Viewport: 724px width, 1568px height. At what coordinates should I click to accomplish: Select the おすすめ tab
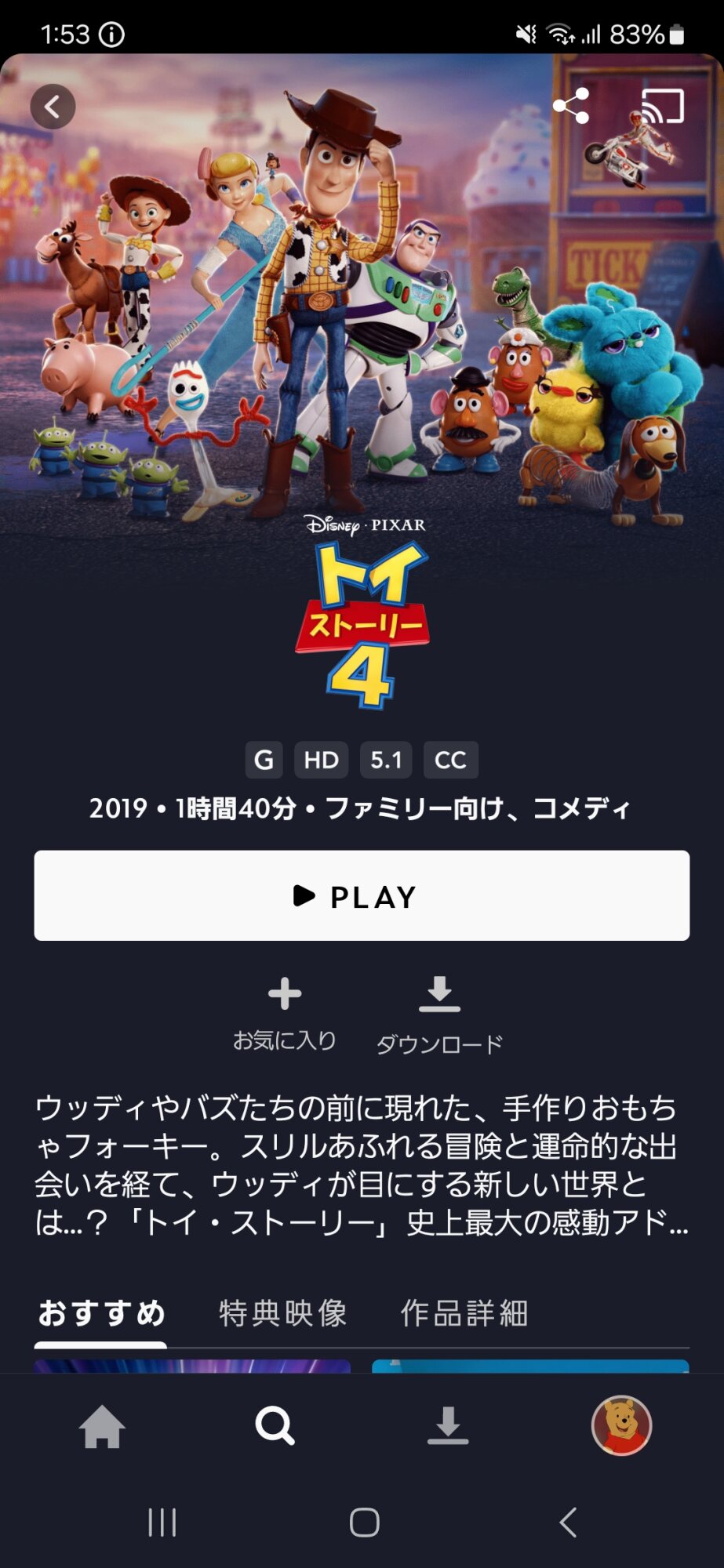click(101, 1313)
